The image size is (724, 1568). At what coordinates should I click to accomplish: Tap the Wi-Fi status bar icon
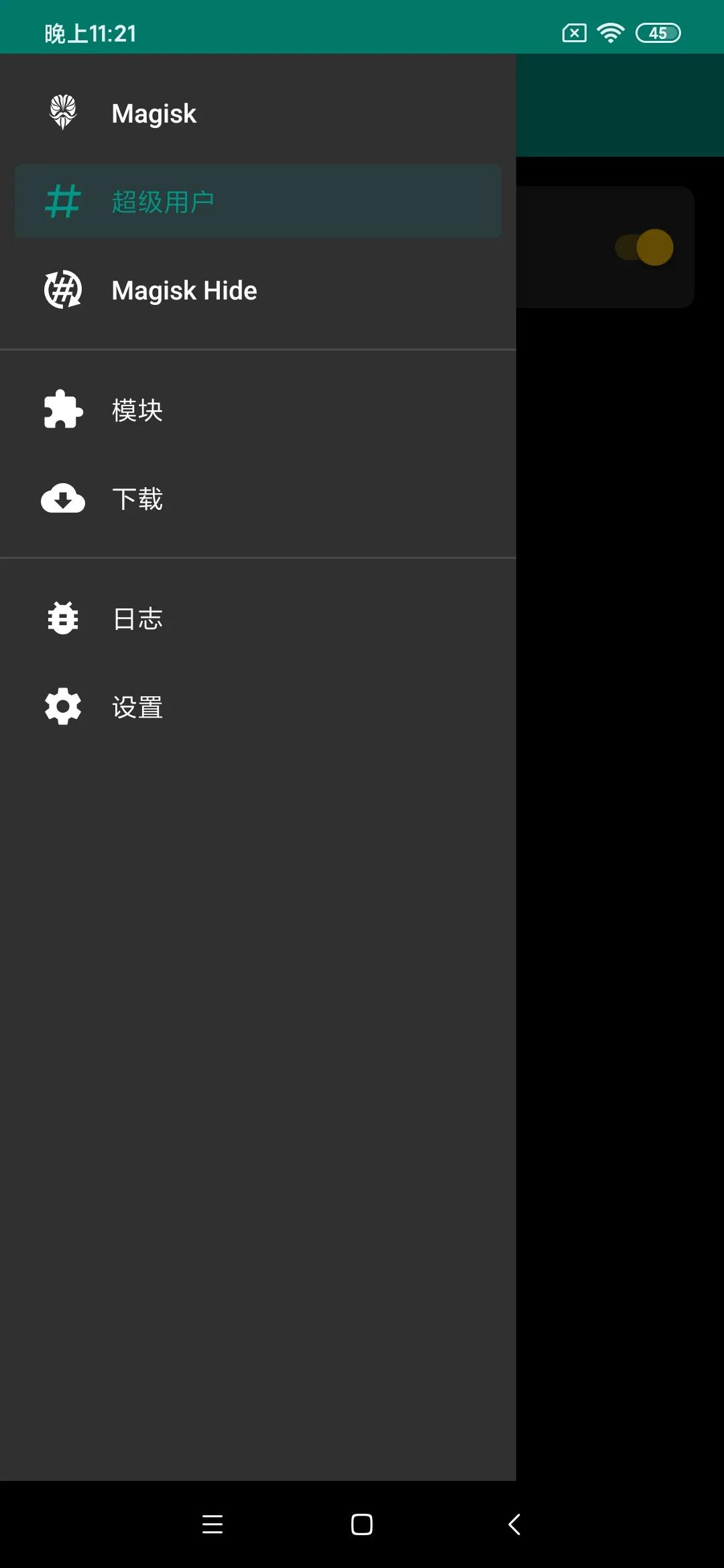609,32
